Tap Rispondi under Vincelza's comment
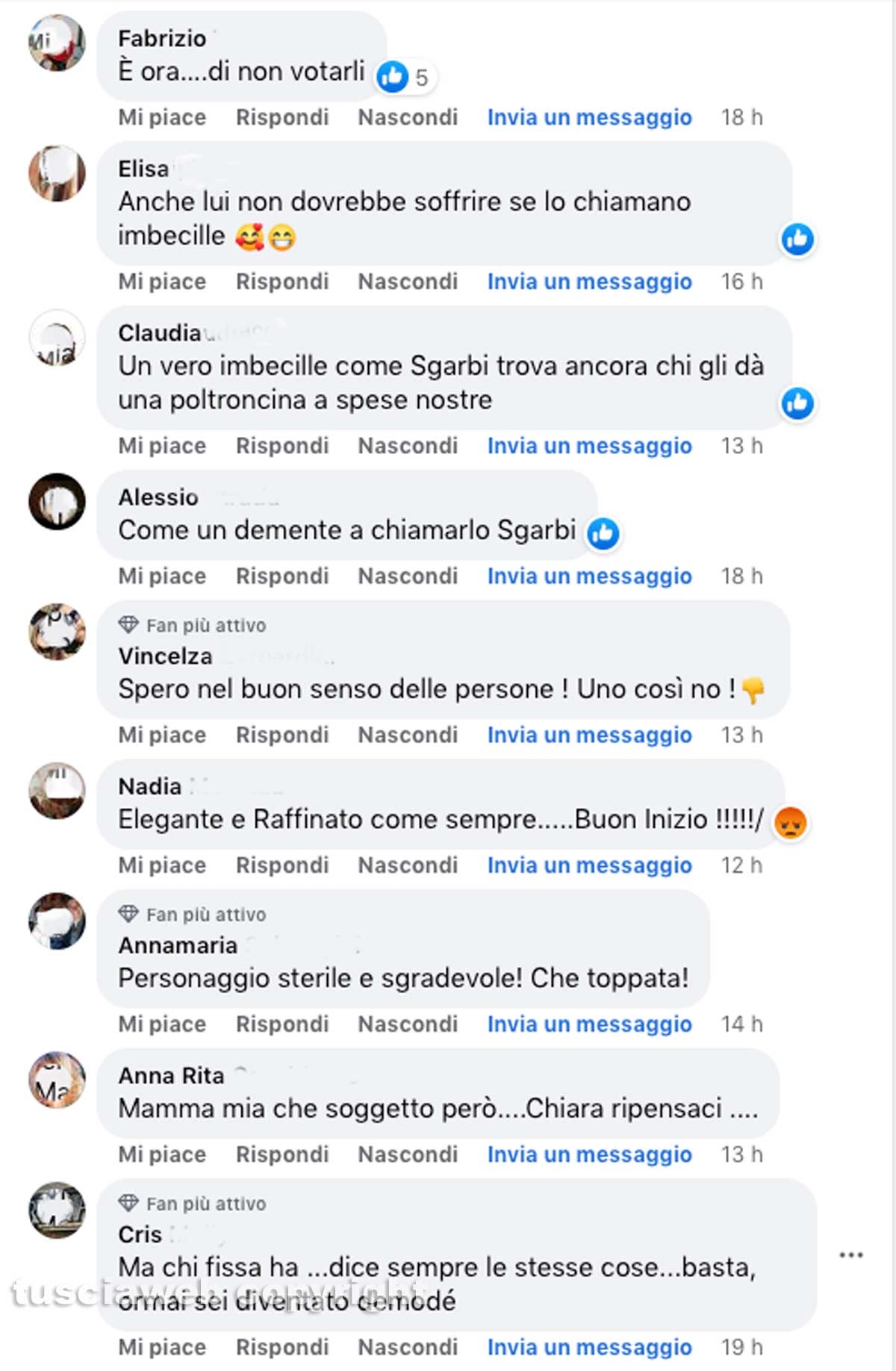896x1371 pixels. (281, 735)
